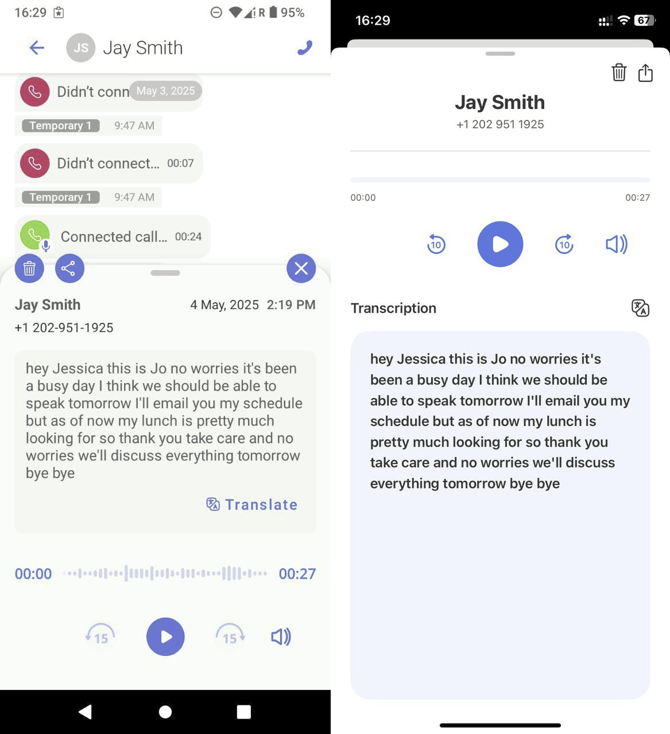Call Jay Smith with the phone icon
The height and width of the screenshot is (734, 670).
pos(305,48)
